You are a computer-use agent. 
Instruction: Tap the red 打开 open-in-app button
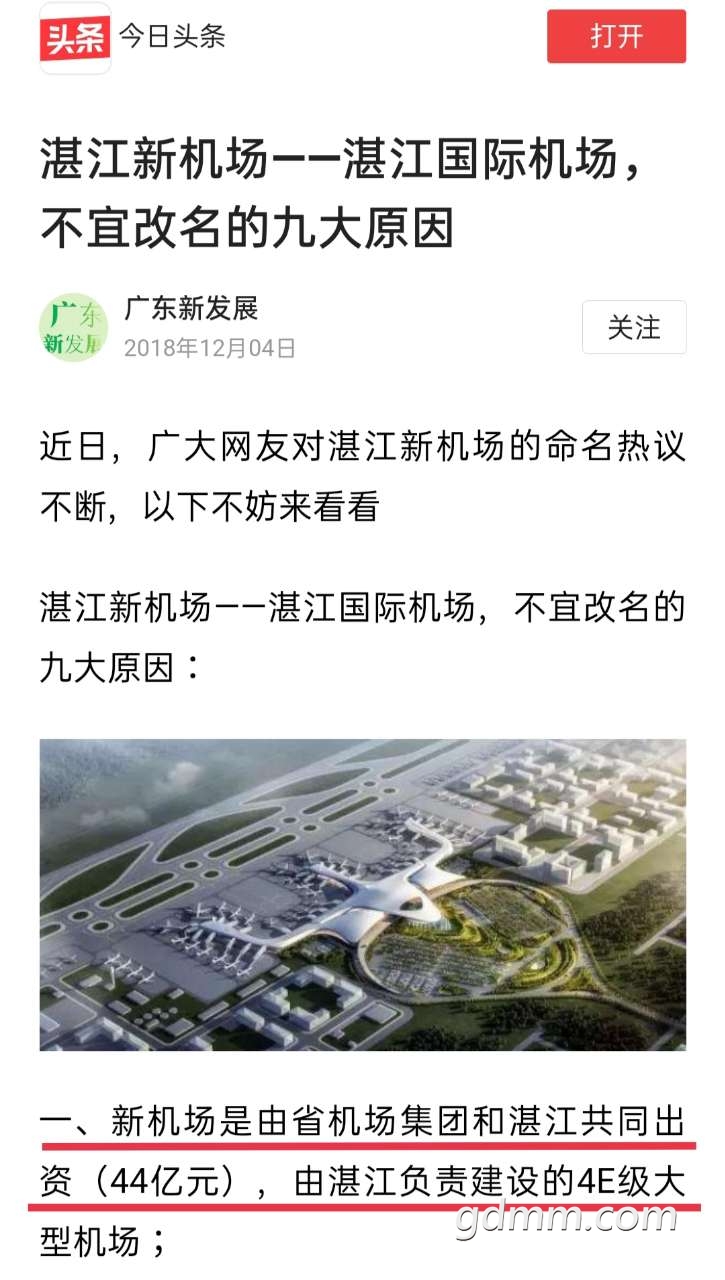(616, 37)
